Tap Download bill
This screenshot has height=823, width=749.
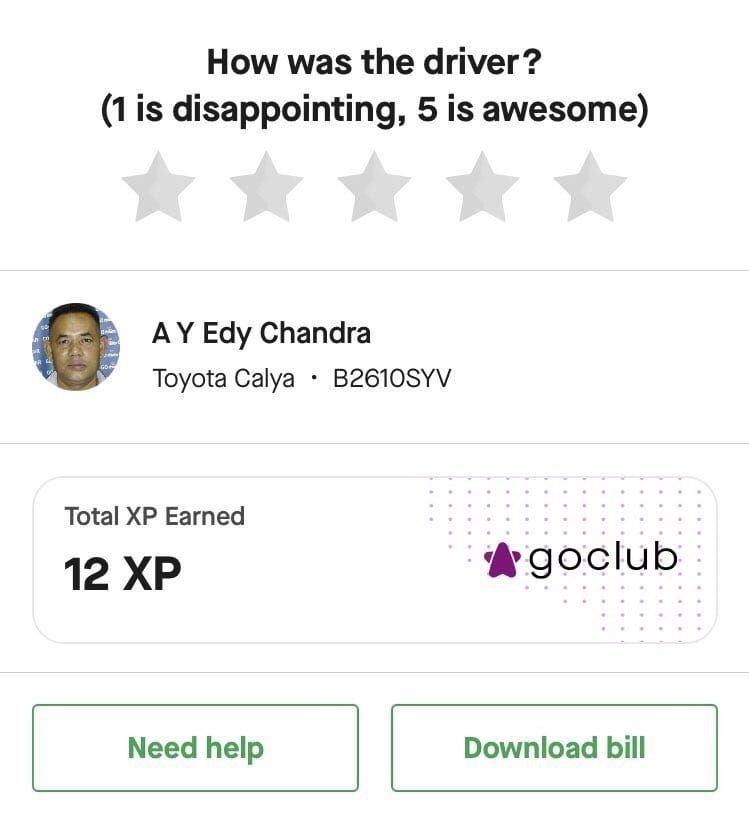[554, 748]
